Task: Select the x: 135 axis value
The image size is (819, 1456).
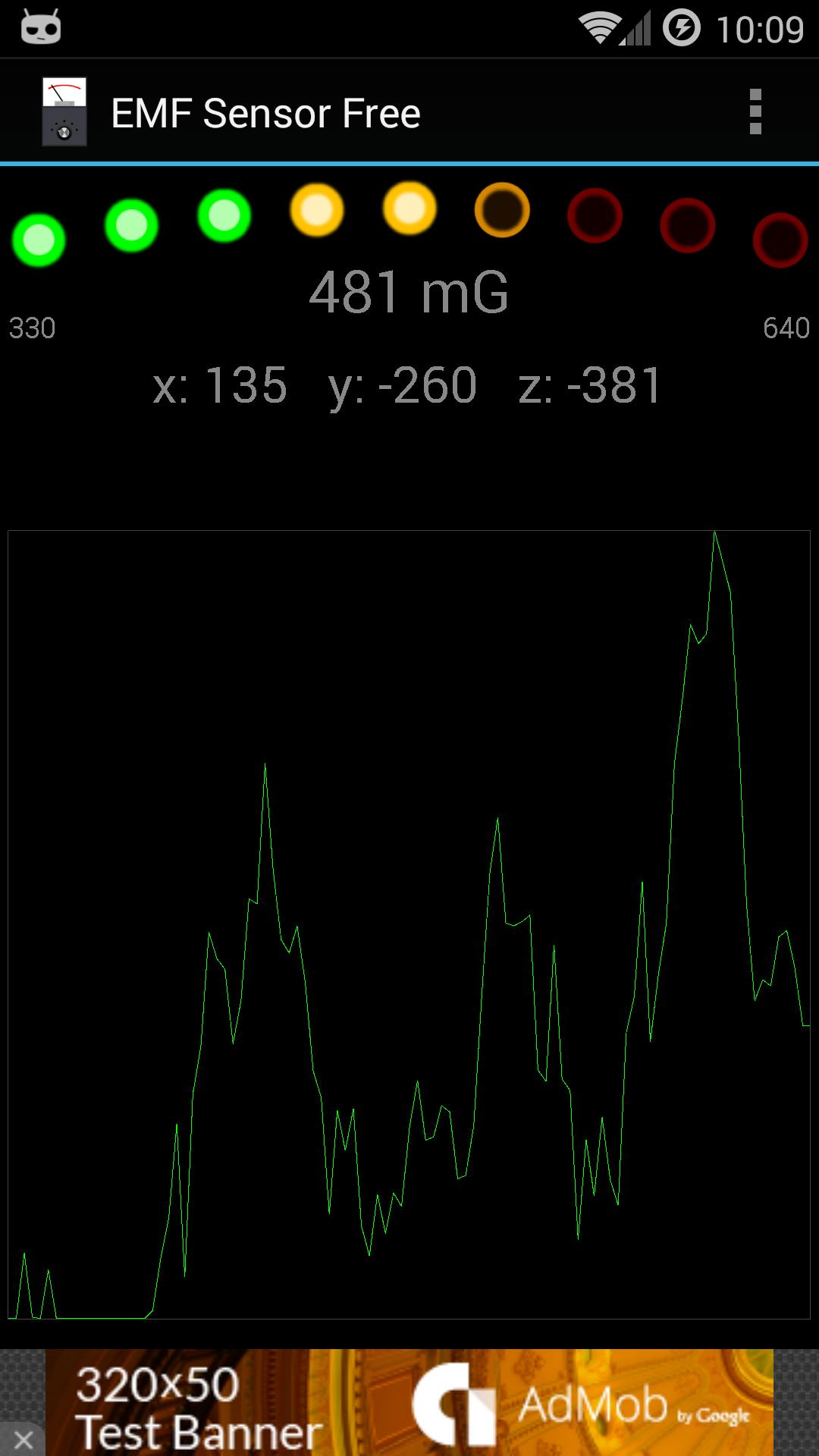Action: 221,385
